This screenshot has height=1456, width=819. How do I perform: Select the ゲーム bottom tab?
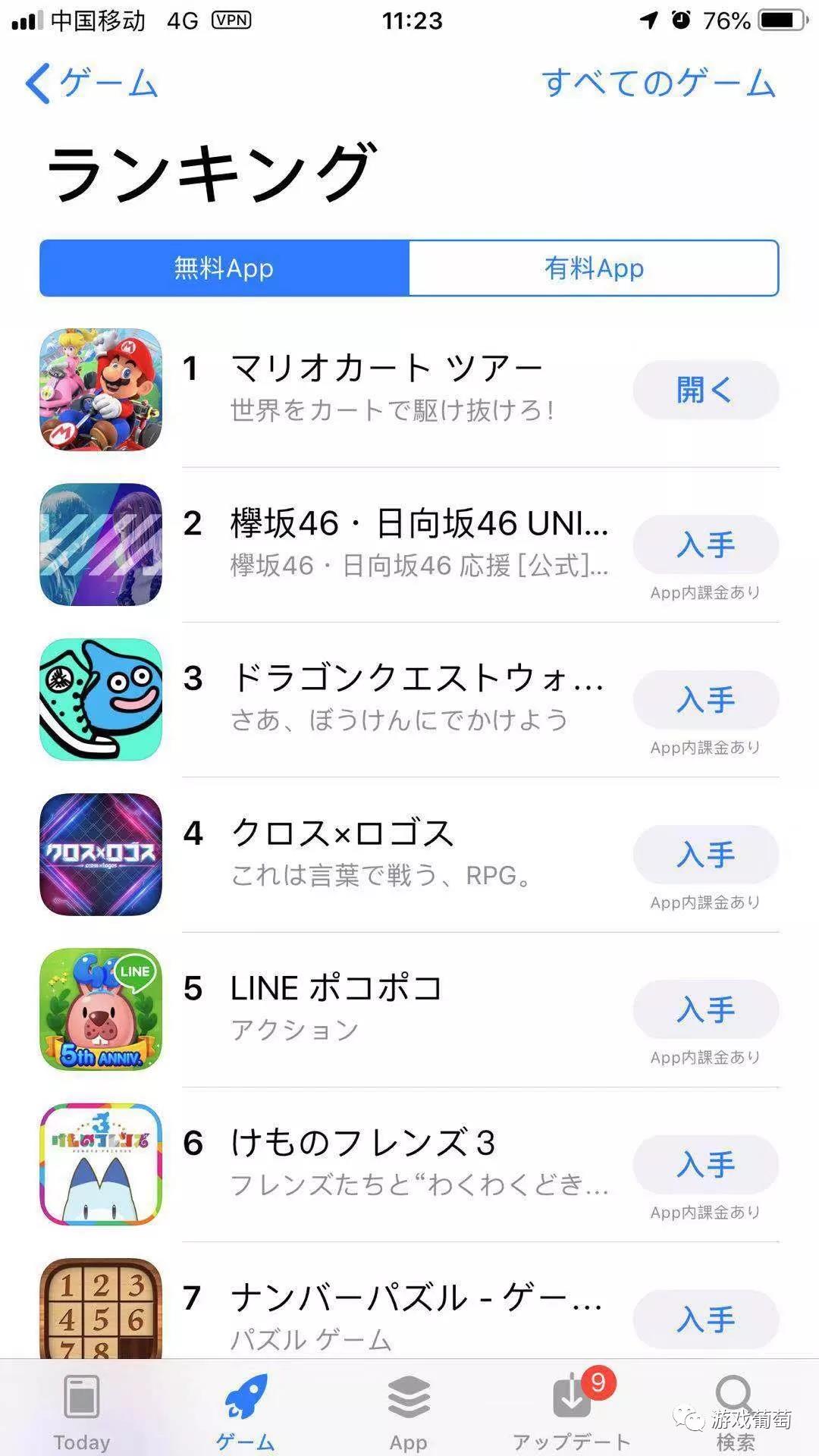(x=246, y=1410)
